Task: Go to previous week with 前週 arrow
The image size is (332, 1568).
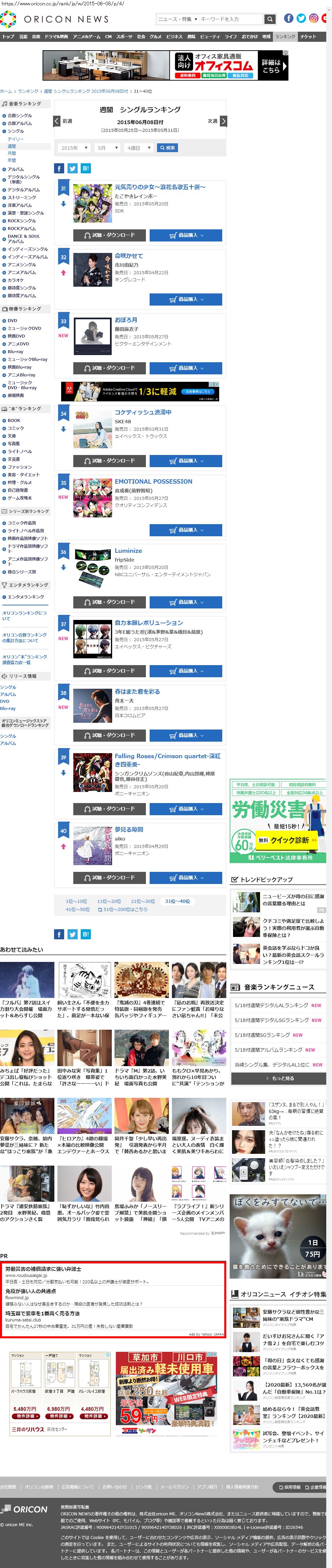Action: pyautogui.click(x=57, y=121)
